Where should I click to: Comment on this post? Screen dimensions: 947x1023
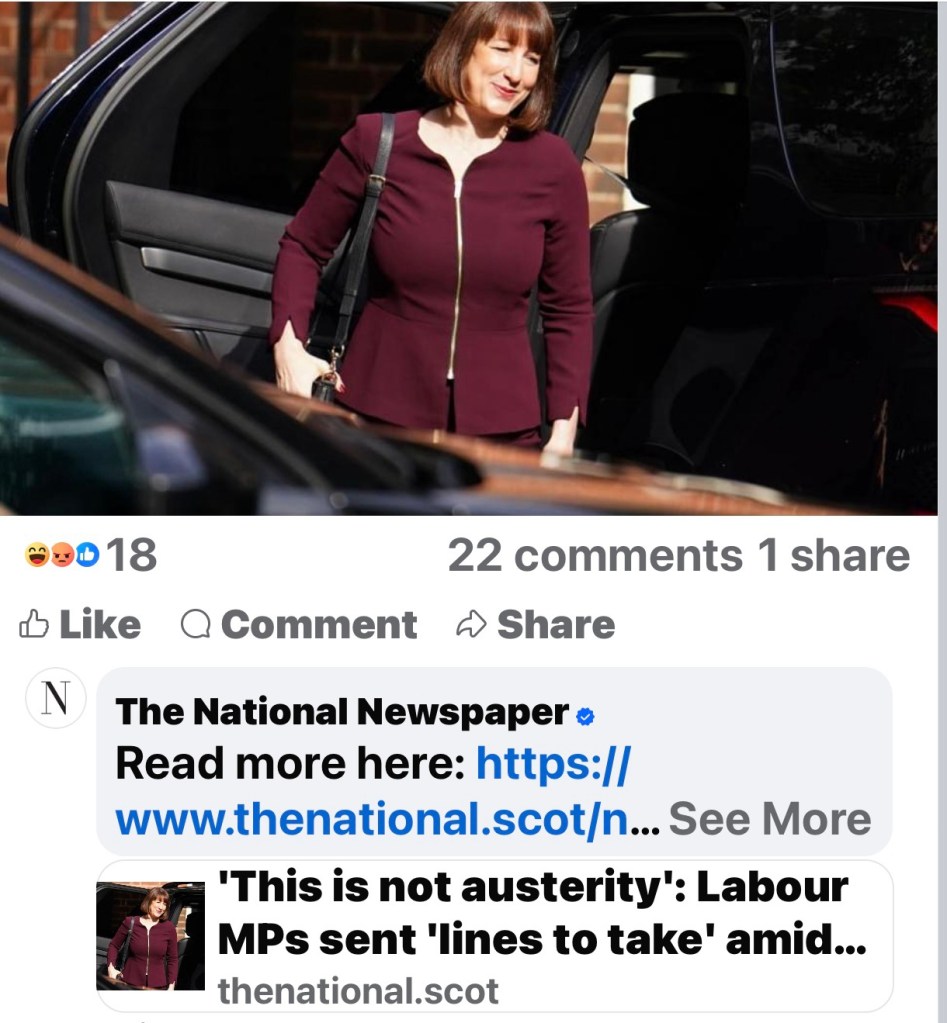[x=299, y=626]
